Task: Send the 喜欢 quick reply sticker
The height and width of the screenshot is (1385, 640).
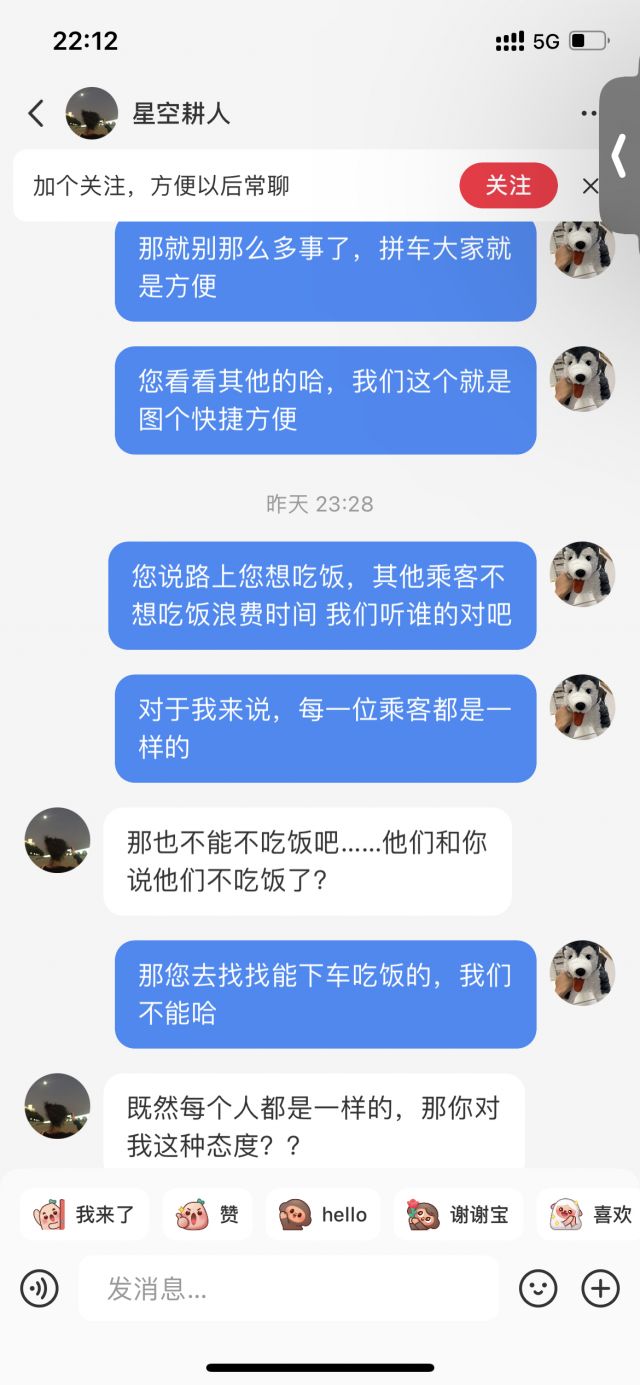Action: (x=591, y=1215)
